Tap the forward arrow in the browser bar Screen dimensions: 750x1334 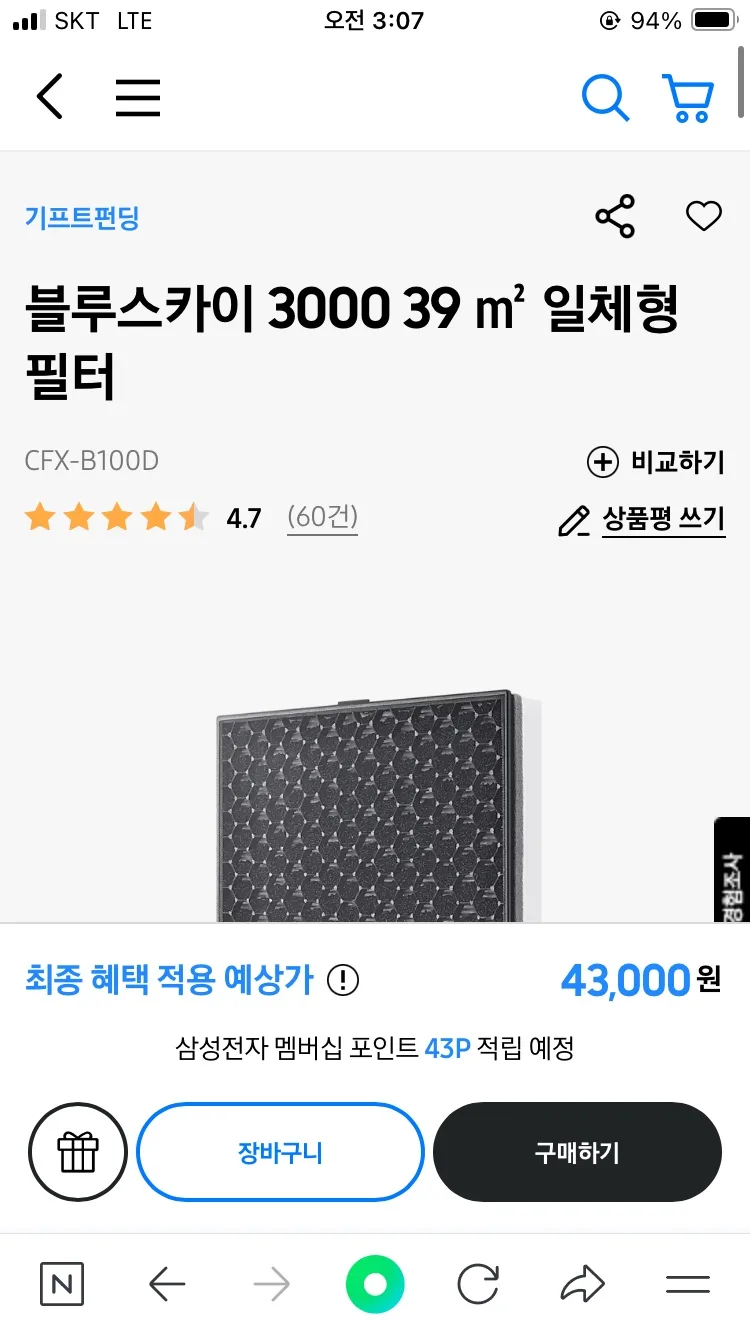[x=270, y=1284]
